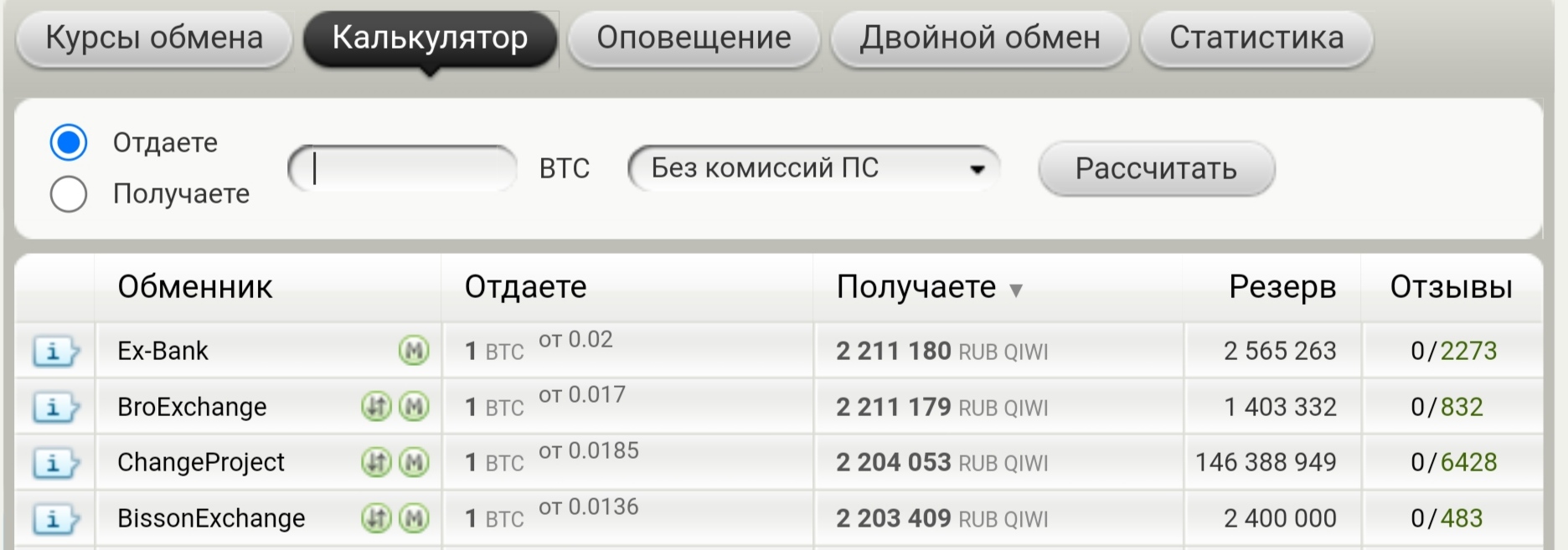View the 483 reviews of BissonExchange
Screen dimensions: 1568x550
(1462, 518)
